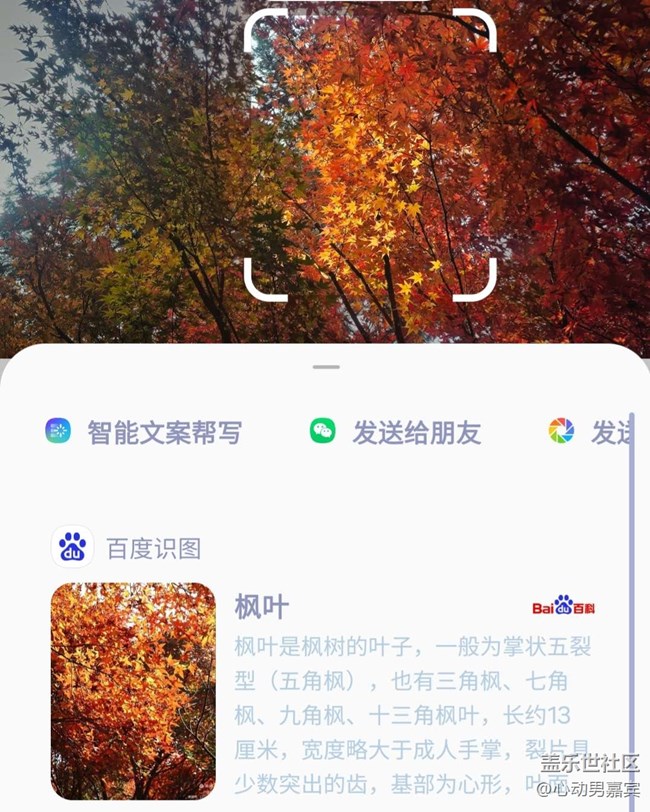Choose the partially visible third share option

[592, 432]
